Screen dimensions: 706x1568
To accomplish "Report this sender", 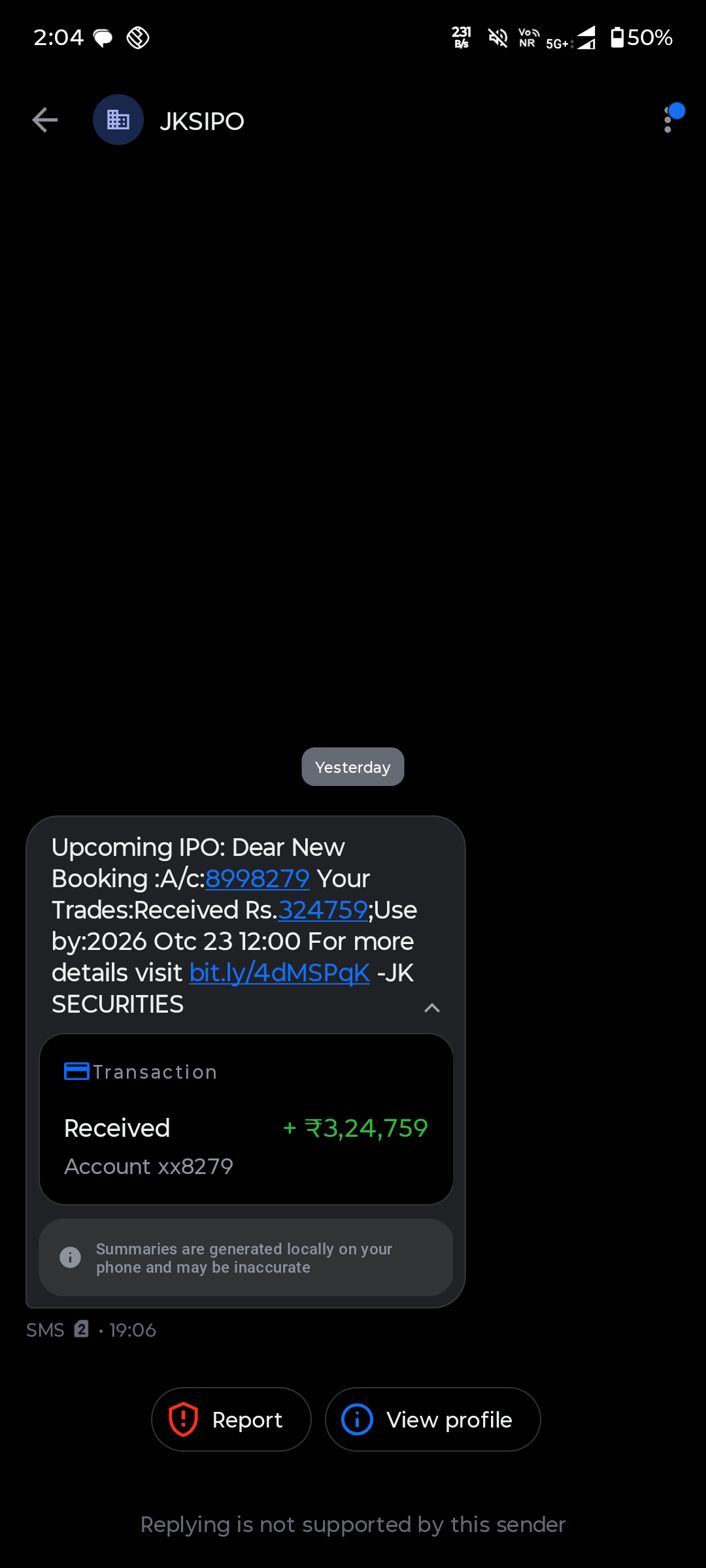I will click(x=231, y=1420).
